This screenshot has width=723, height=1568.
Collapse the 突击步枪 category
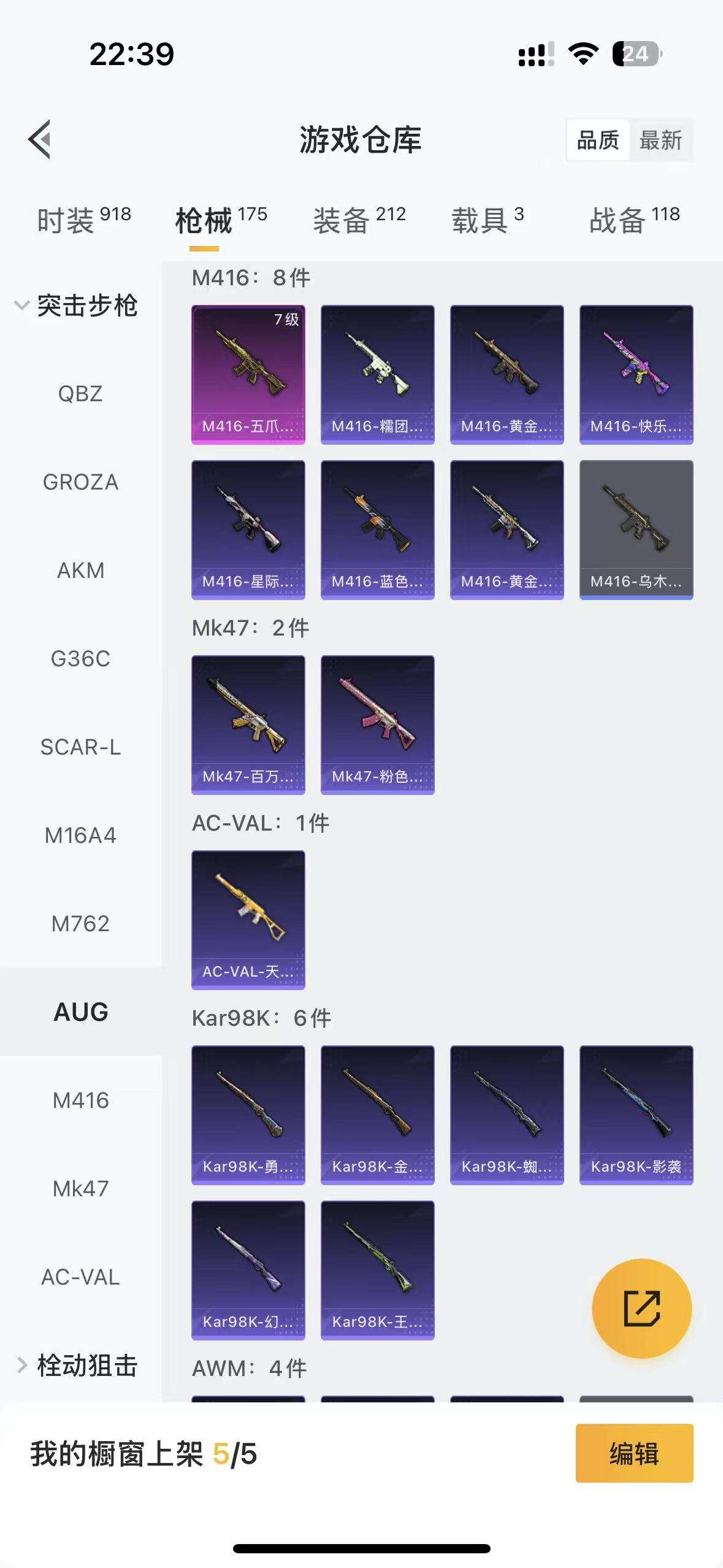point(77,306)
